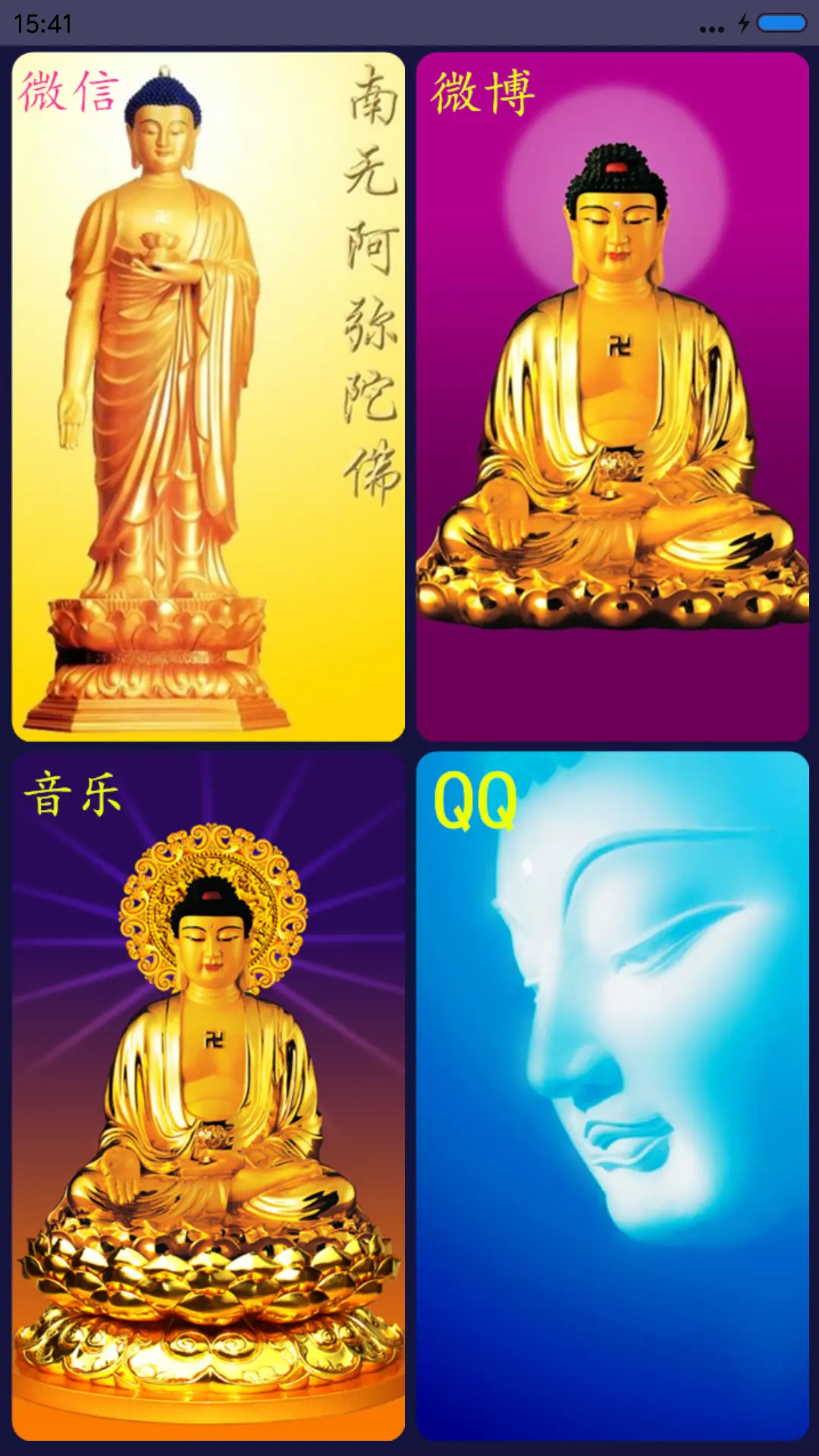Open the 音乐 music card
The image size is (819, 1456).
coord(209,1096)
